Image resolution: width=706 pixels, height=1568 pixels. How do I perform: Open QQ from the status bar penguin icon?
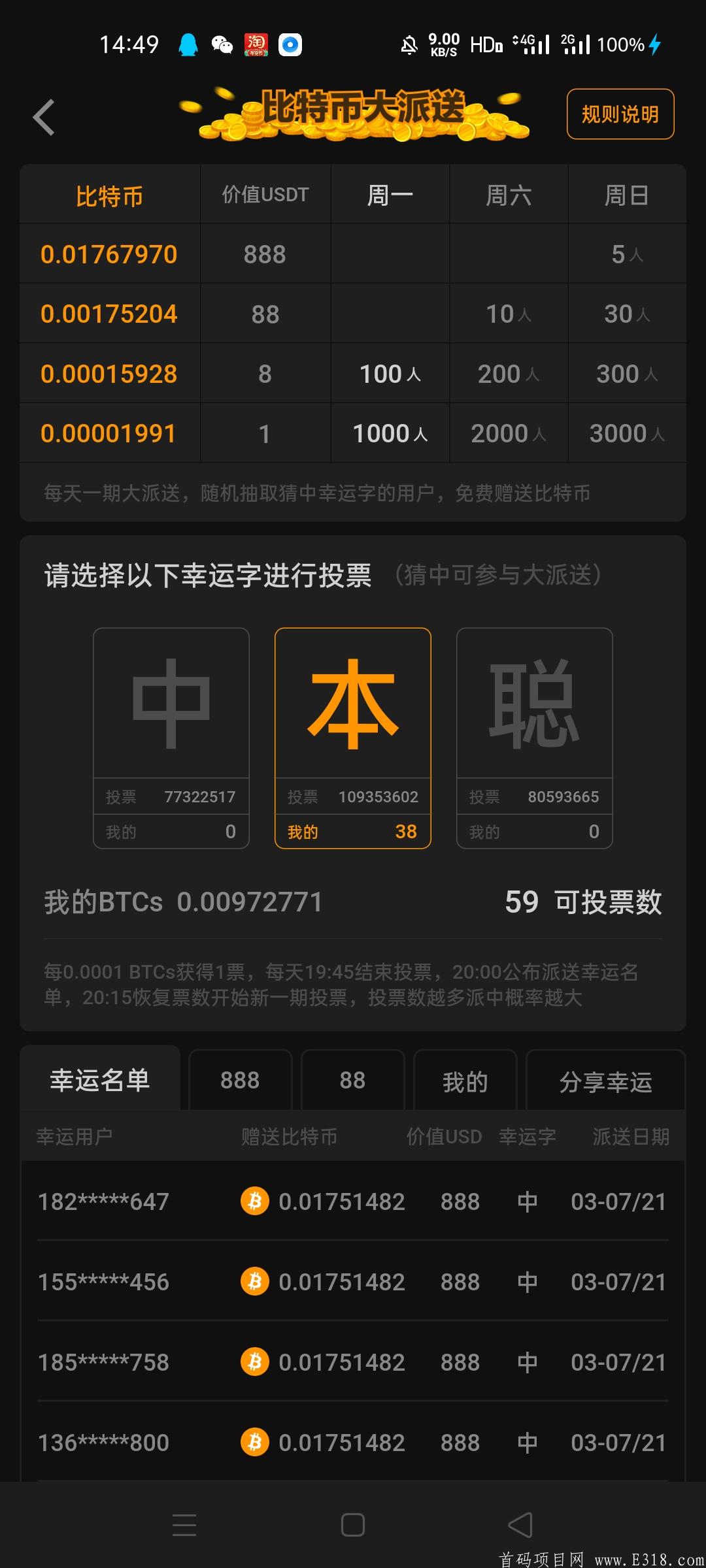coord(188,43)
